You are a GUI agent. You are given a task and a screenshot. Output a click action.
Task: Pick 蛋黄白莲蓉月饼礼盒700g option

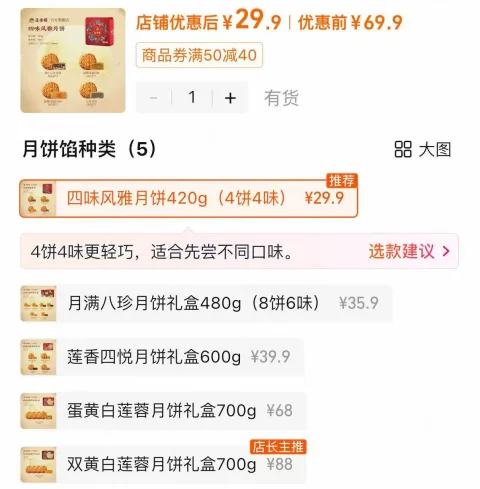click(x=163, y=411)
